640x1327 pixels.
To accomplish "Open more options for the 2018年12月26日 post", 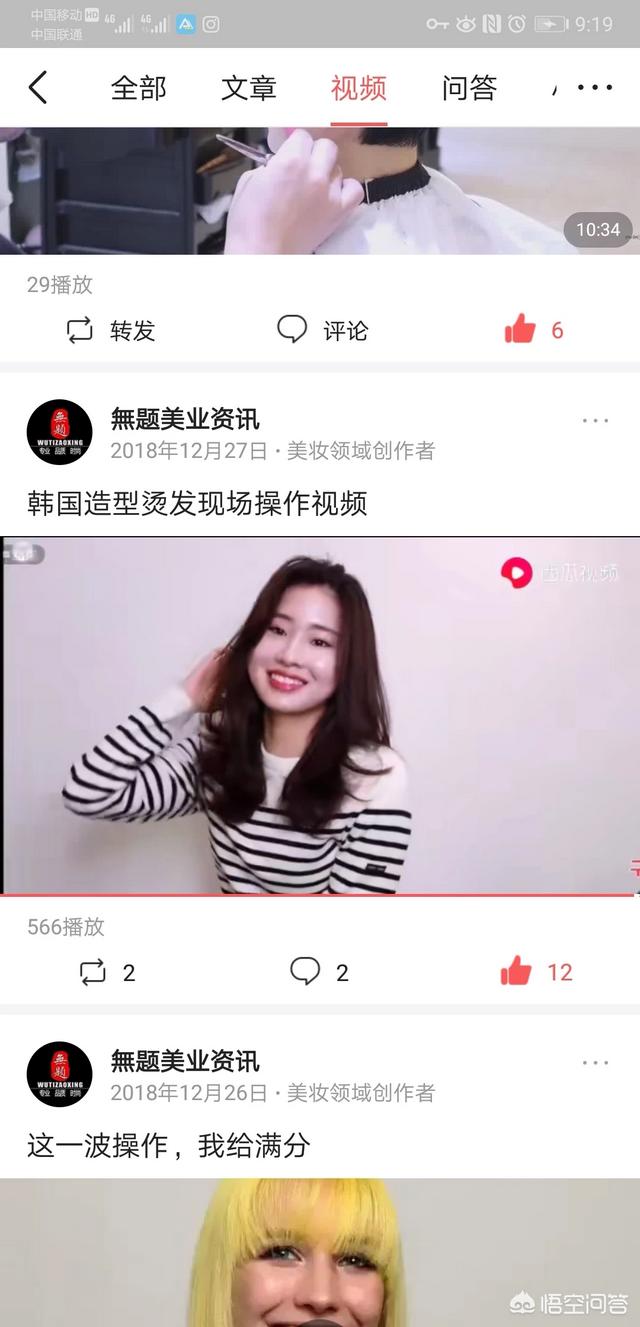I will click(x=595, y=1063).
